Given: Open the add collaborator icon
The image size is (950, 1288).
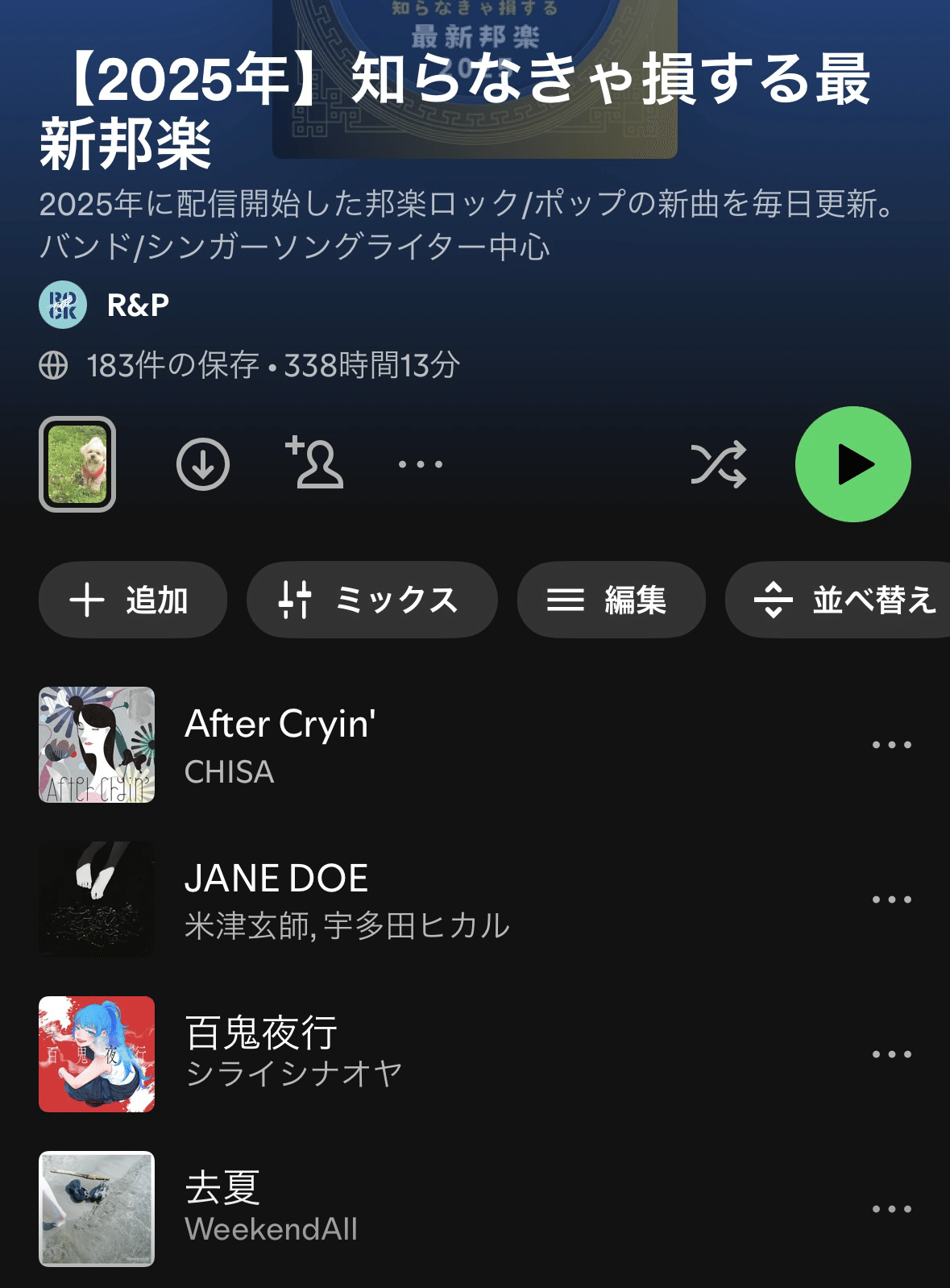Looking at the screenshot, I should point(317,464).
